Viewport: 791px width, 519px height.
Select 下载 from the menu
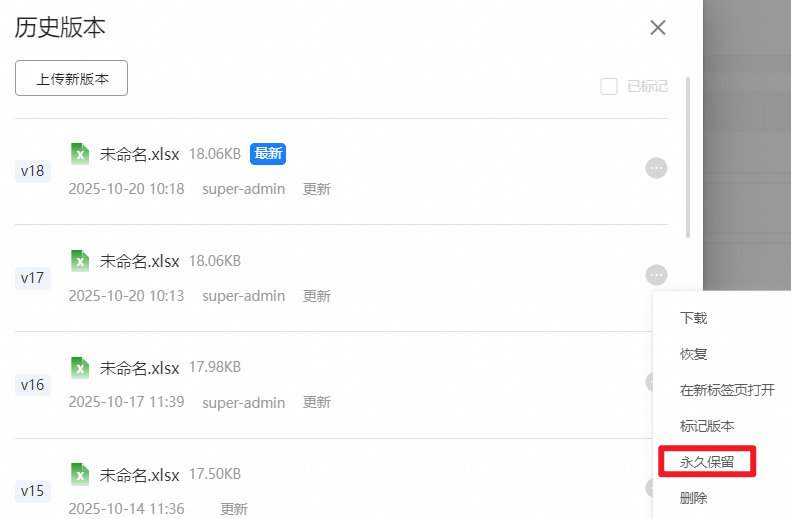tap(694, 318)
